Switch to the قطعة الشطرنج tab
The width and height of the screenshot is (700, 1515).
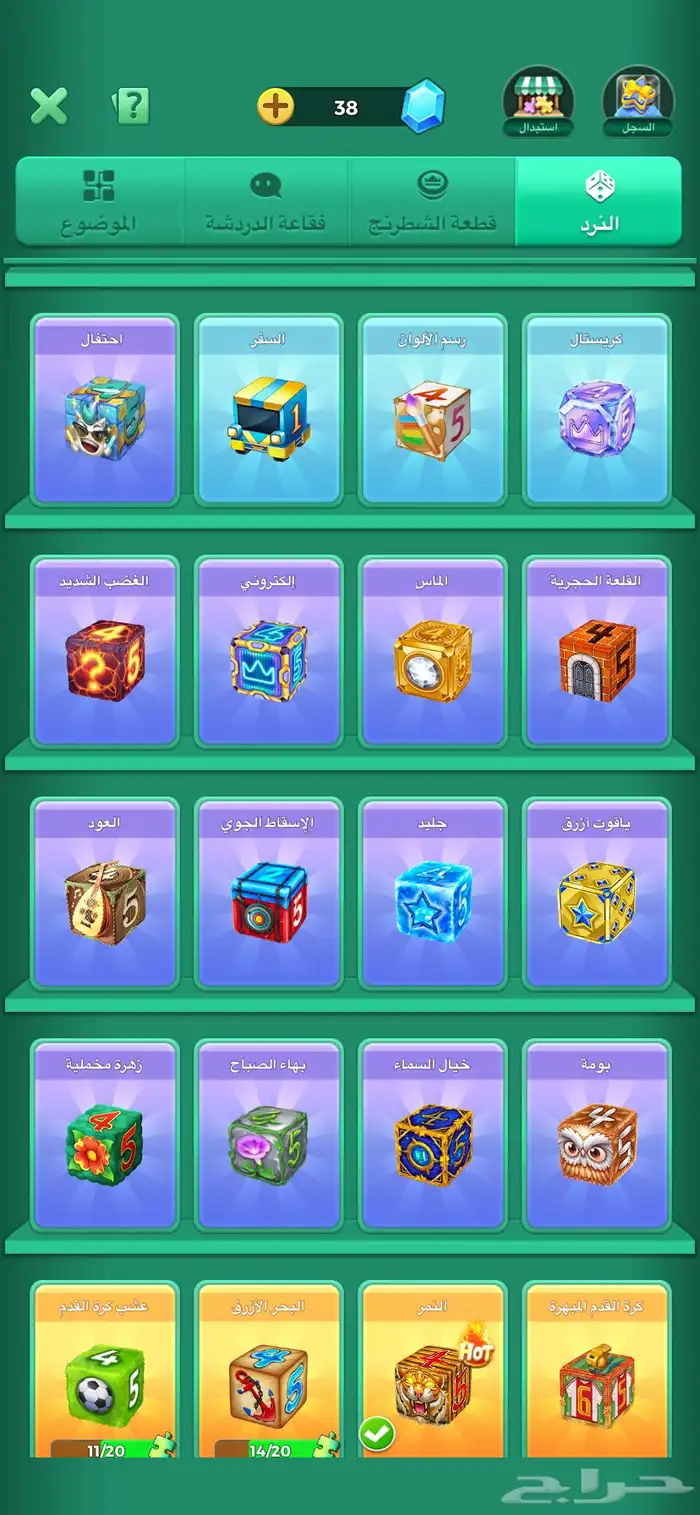432,201
